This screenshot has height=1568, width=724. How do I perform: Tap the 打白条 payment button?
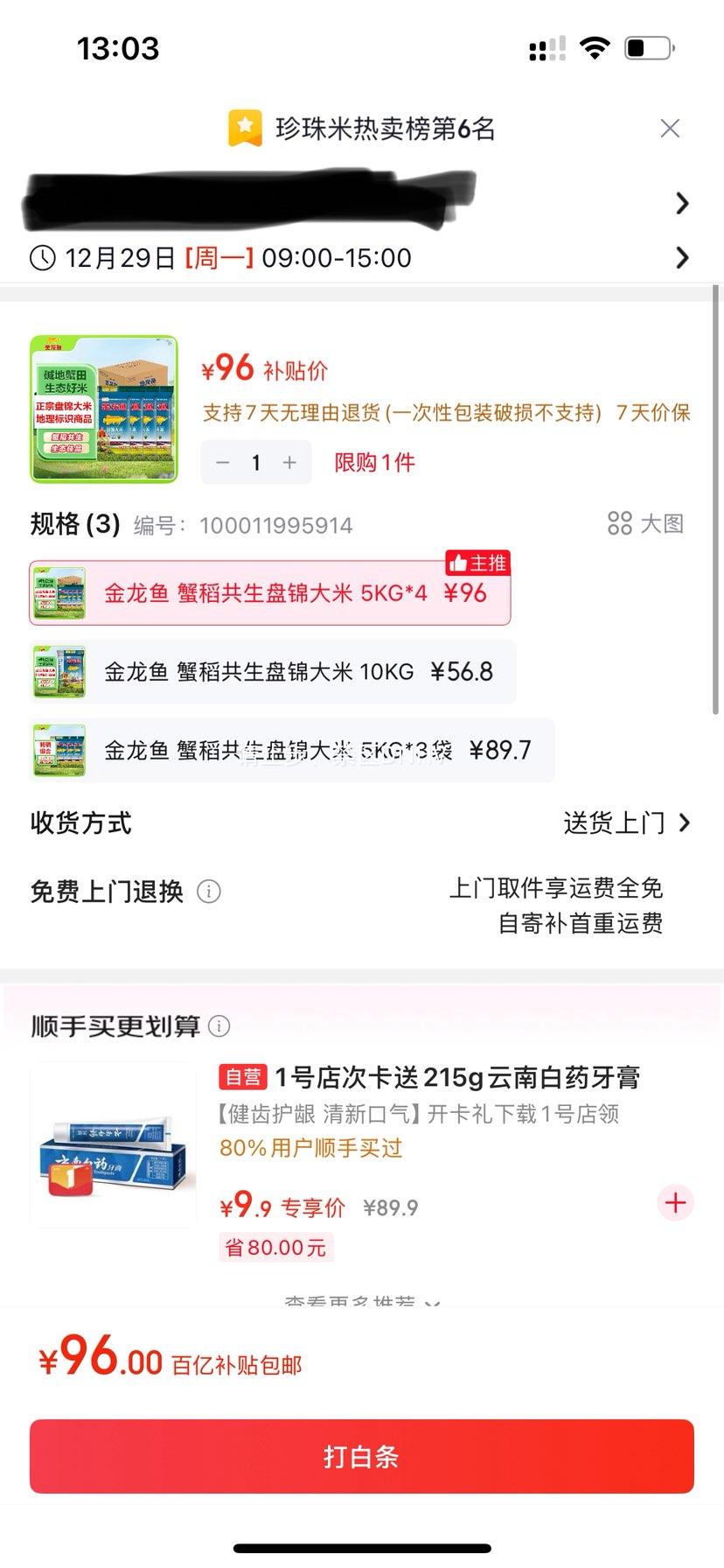362,1456
